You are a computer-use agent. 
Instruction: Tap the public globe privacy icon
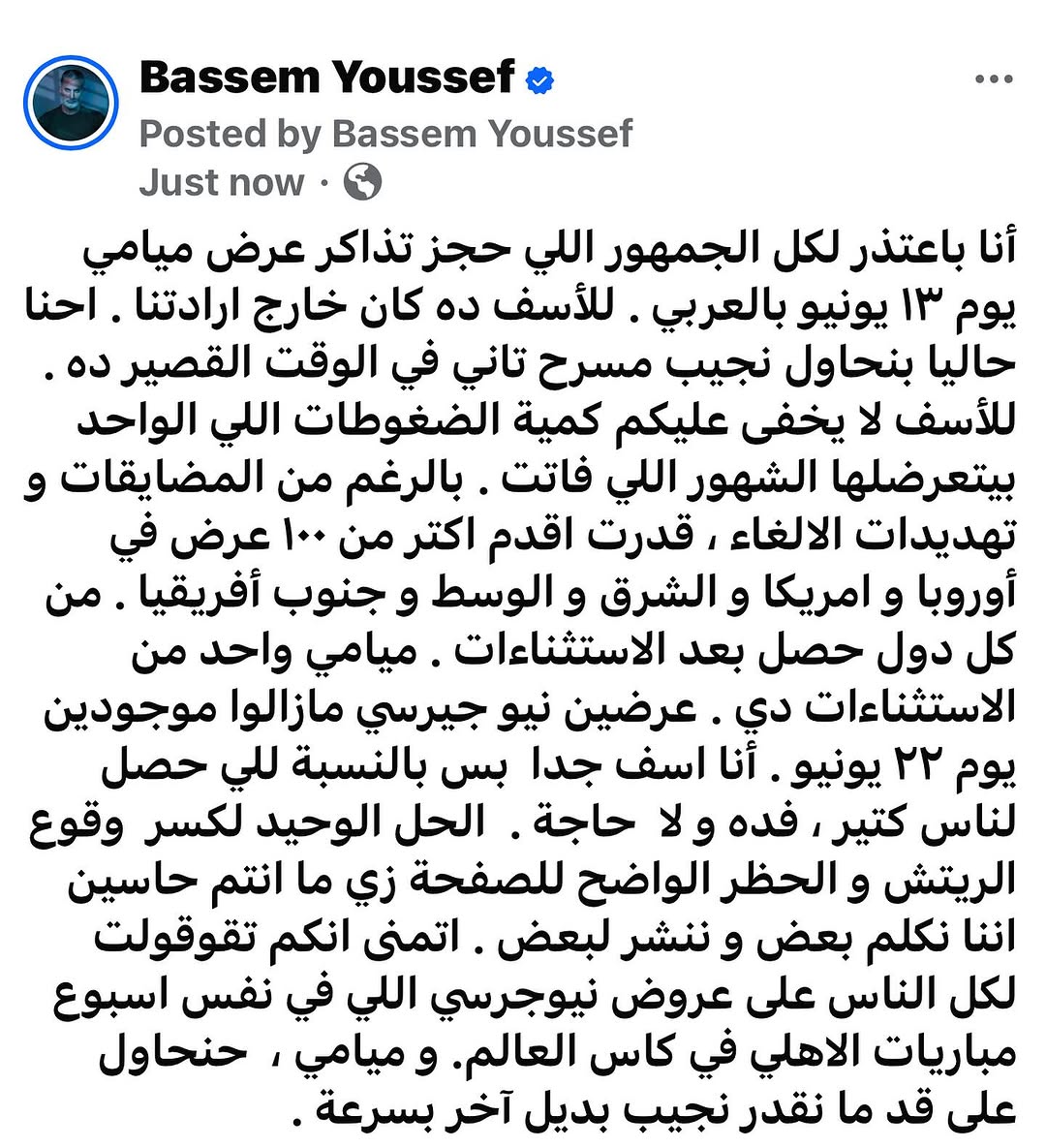[362, 181]
